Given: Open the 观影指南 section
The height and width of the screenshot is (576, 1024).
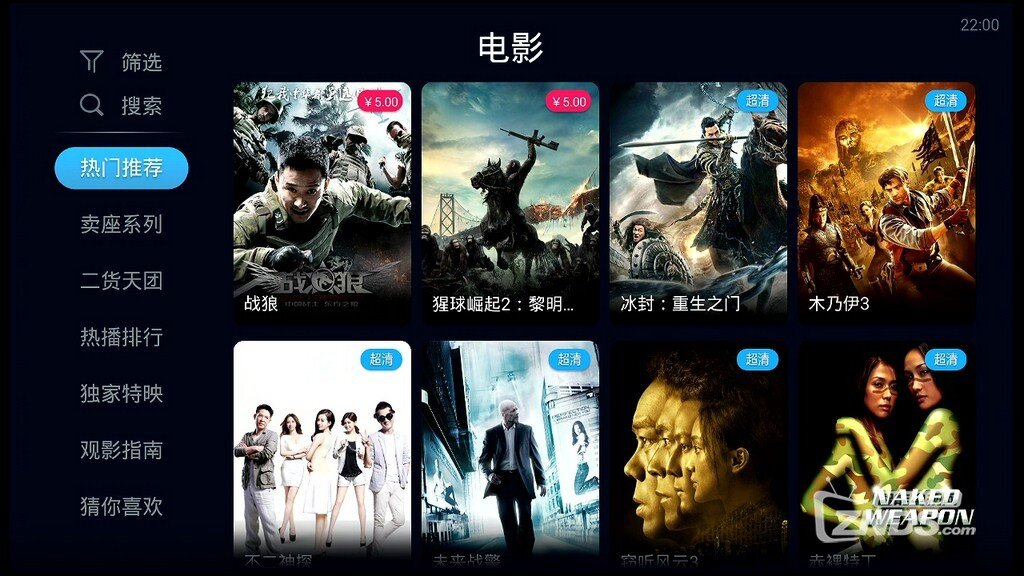Looking at the screenshot, I should pyautogui.click(x=121, y=450).
